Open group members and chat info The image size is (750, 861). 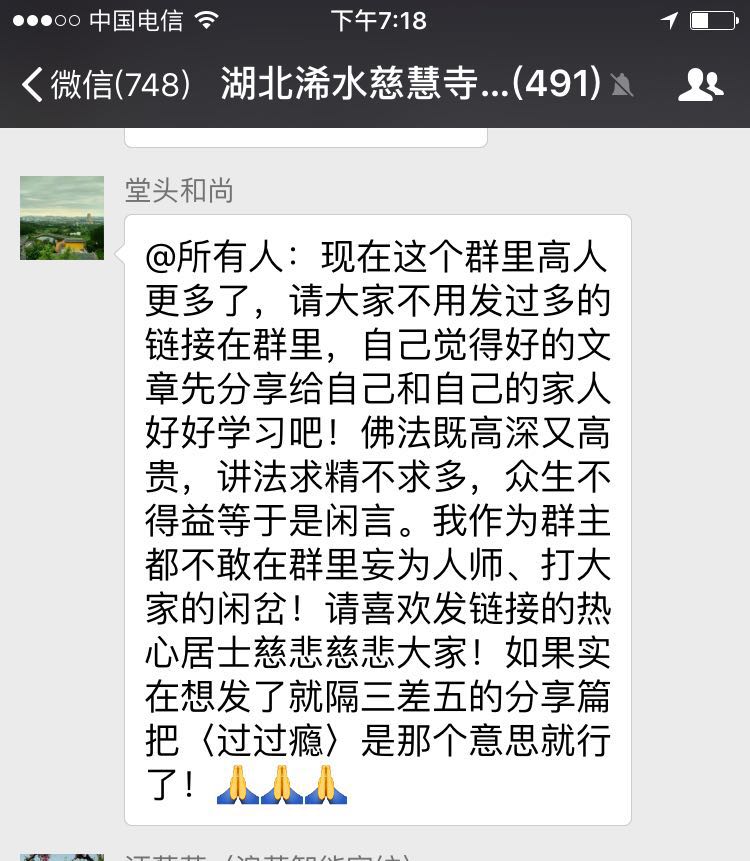pos(700,85)
